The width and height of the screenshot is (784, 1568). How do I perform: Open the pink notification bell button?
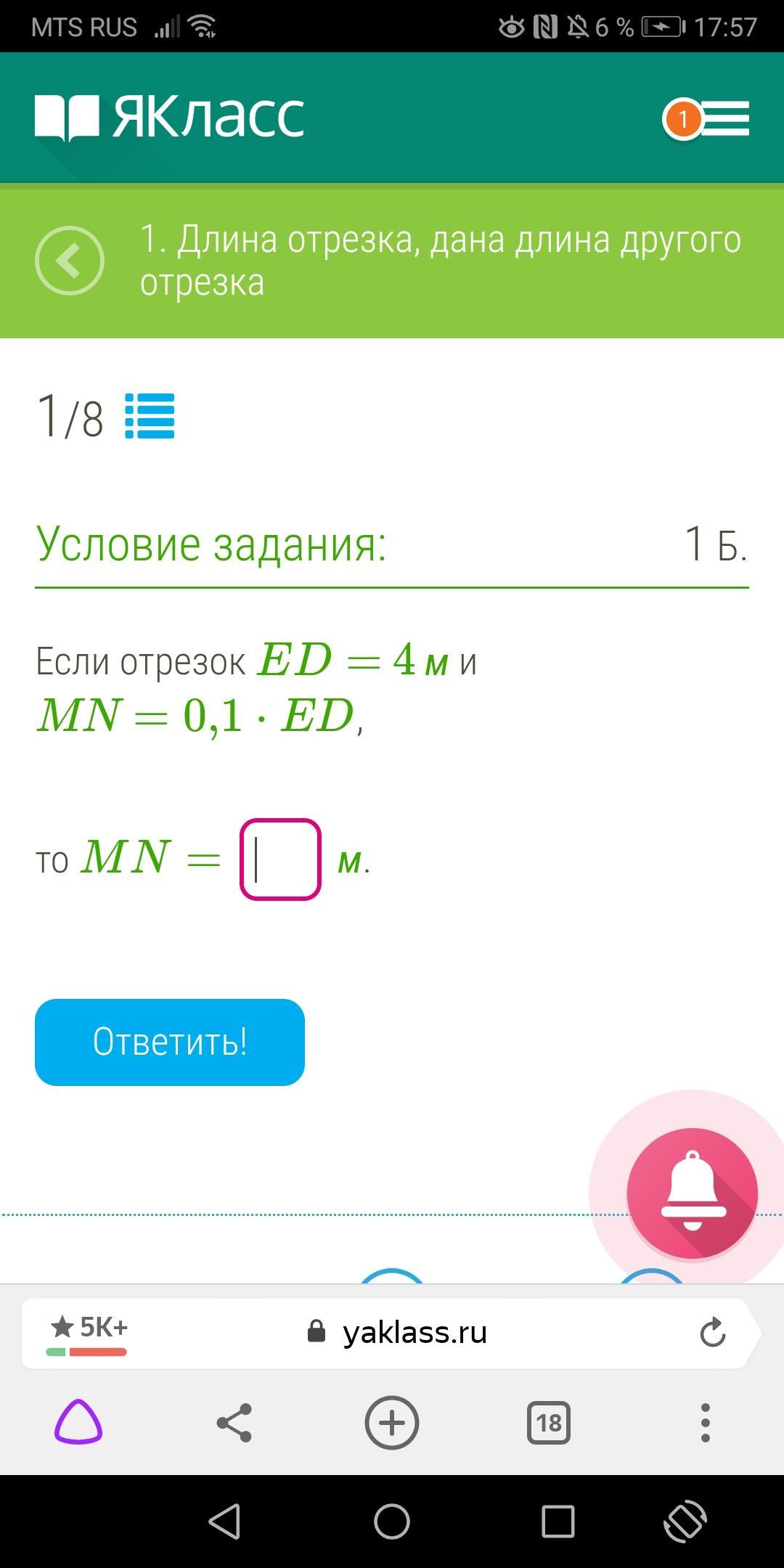click(x=692, y=1193)
